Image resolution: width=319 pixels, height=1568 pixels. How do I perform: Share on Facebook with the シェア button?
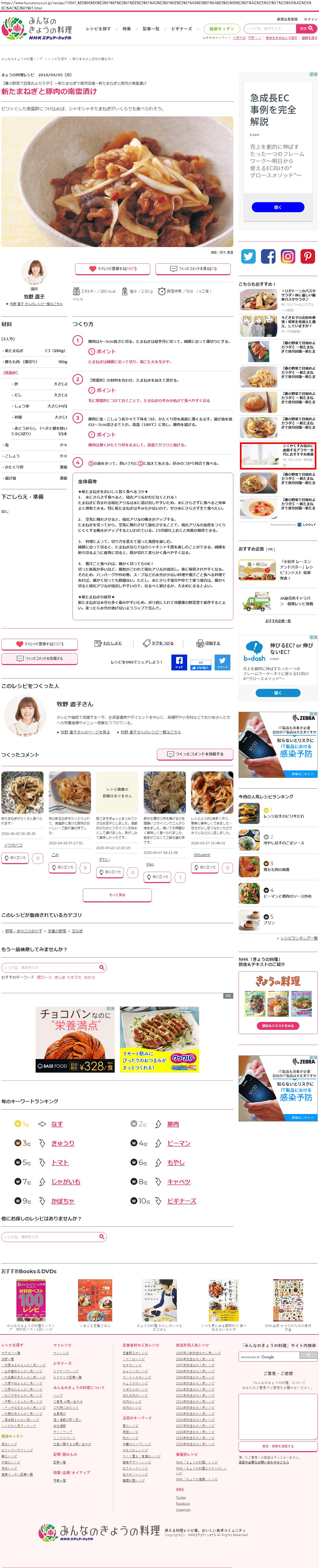tap(179, 662)
